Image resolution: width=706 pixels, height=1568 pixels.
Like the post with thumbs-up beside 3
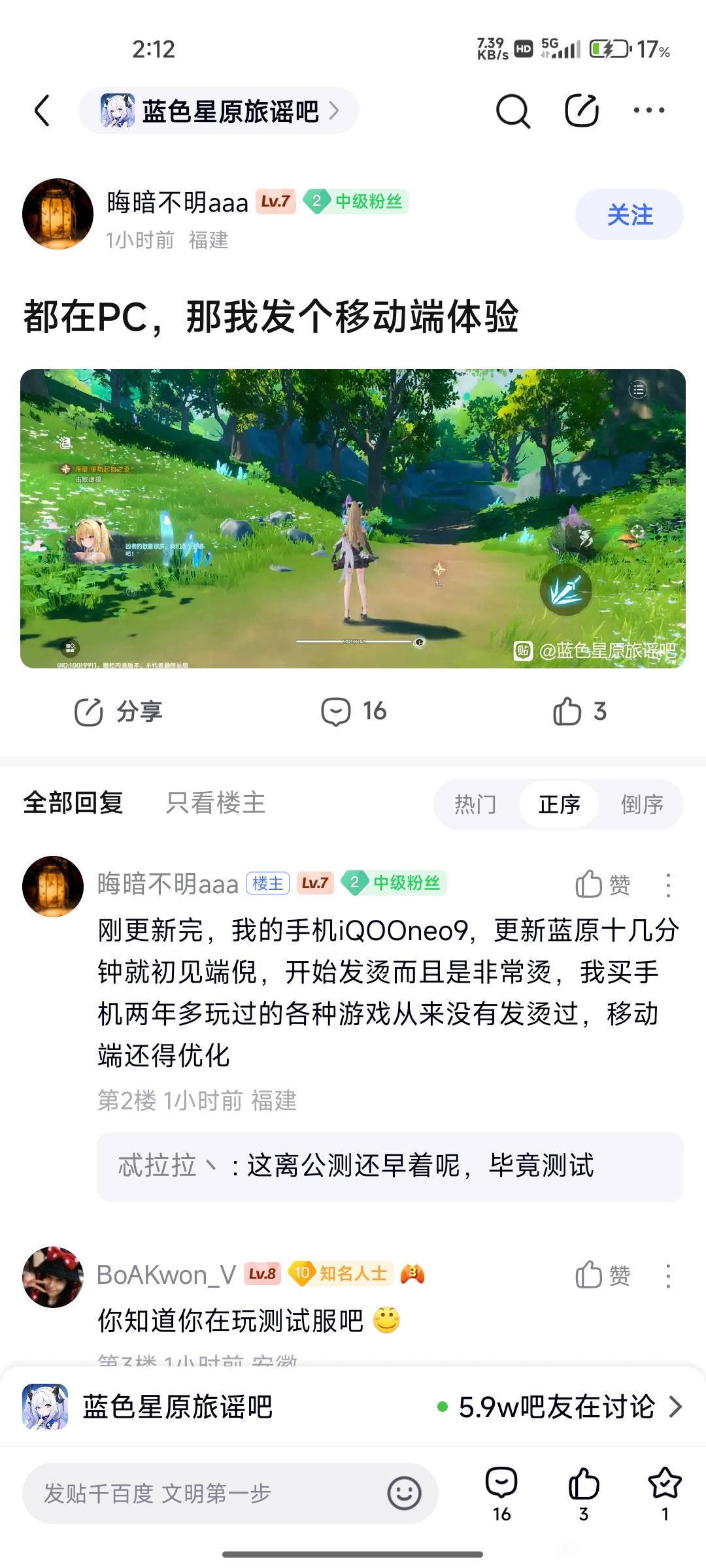(x=579, y=711)
